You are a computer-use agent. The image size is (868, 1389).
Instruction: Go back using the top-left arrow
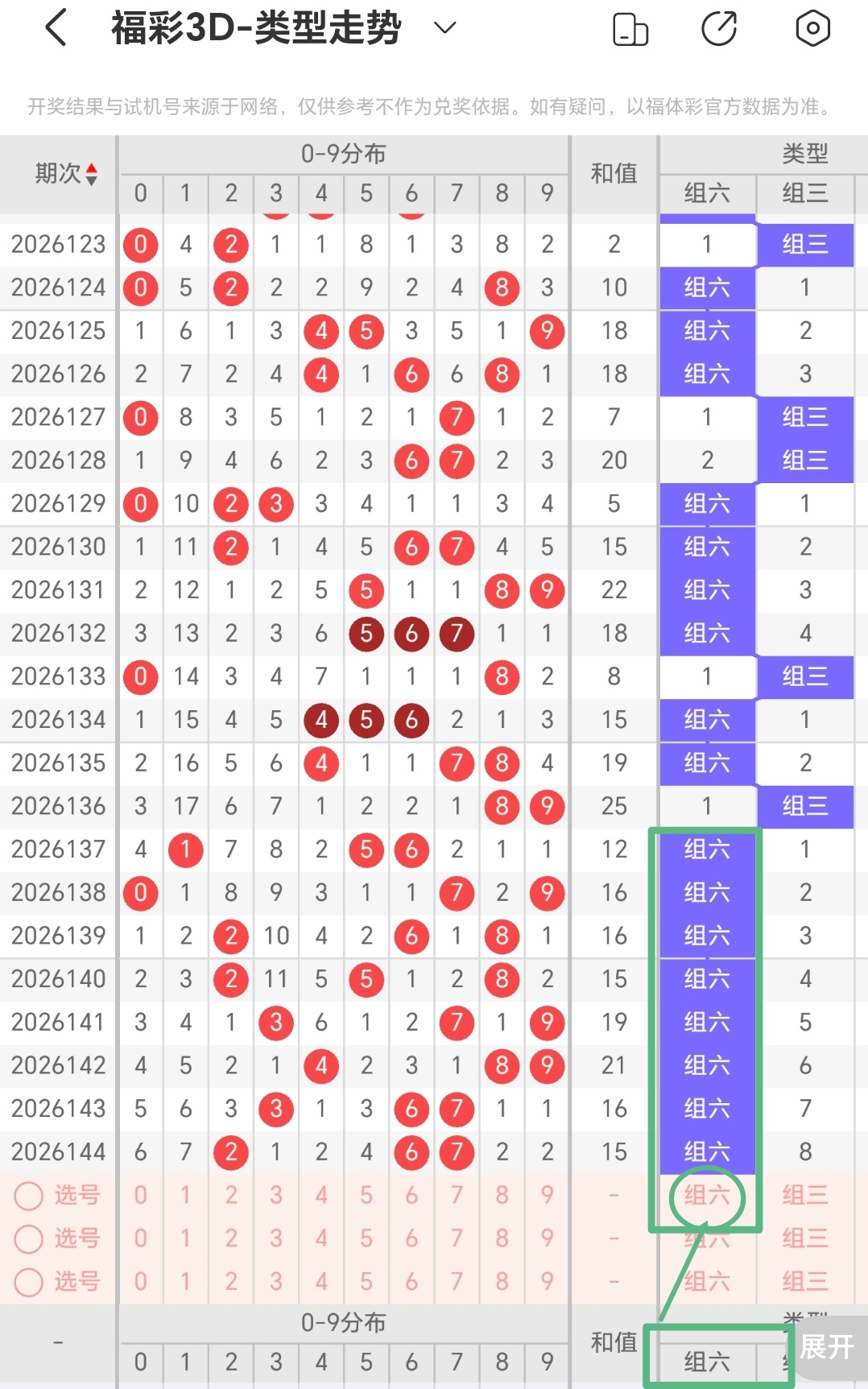56,28
